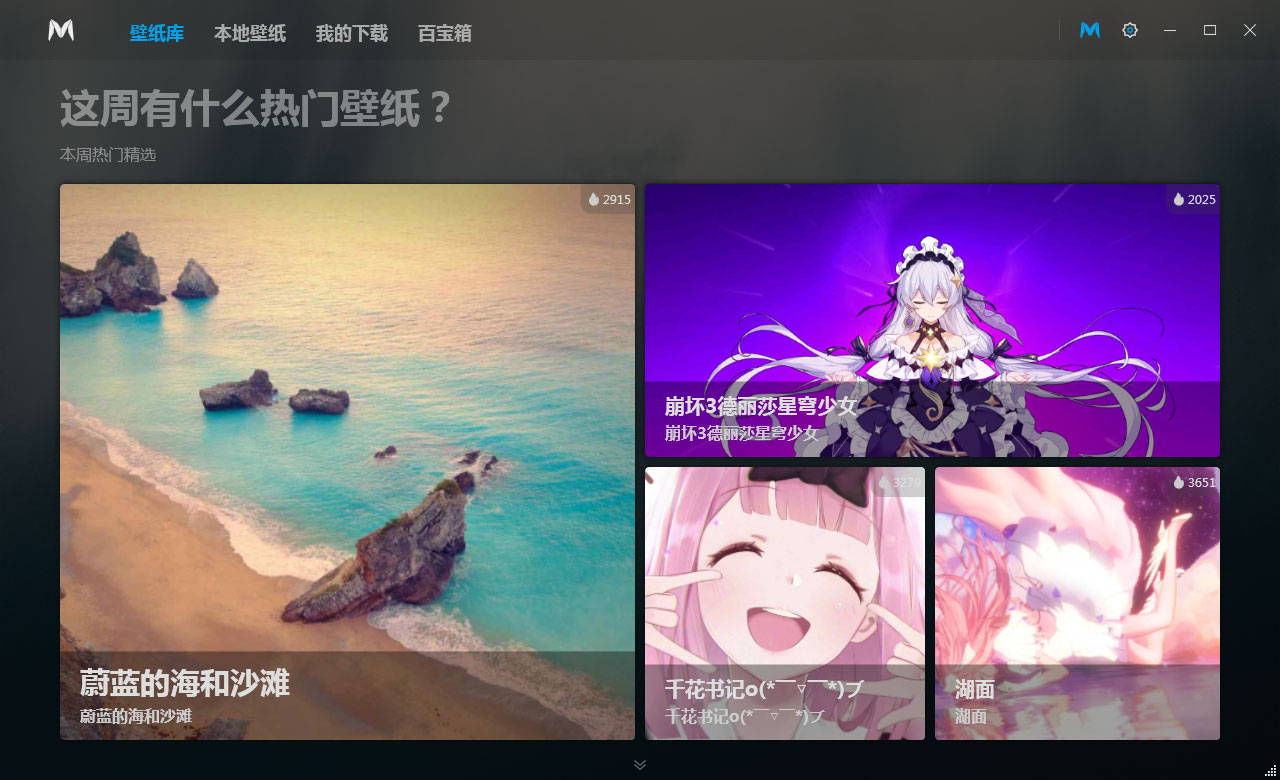Tap the blue M account icon
The width and height of the screenshot is (1280, 780).
coord(1090,30)
